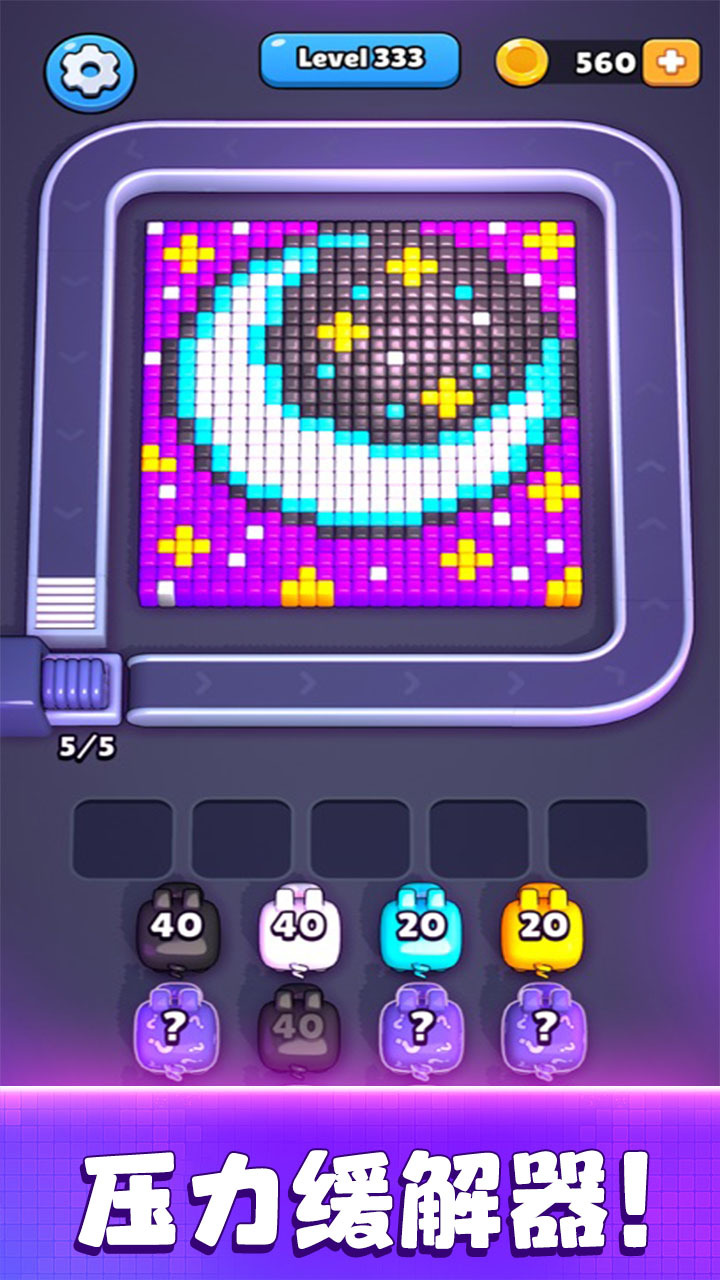Select the white 40 block shooter
This screenshot has height=1280, width=720.
click(299, 926)
